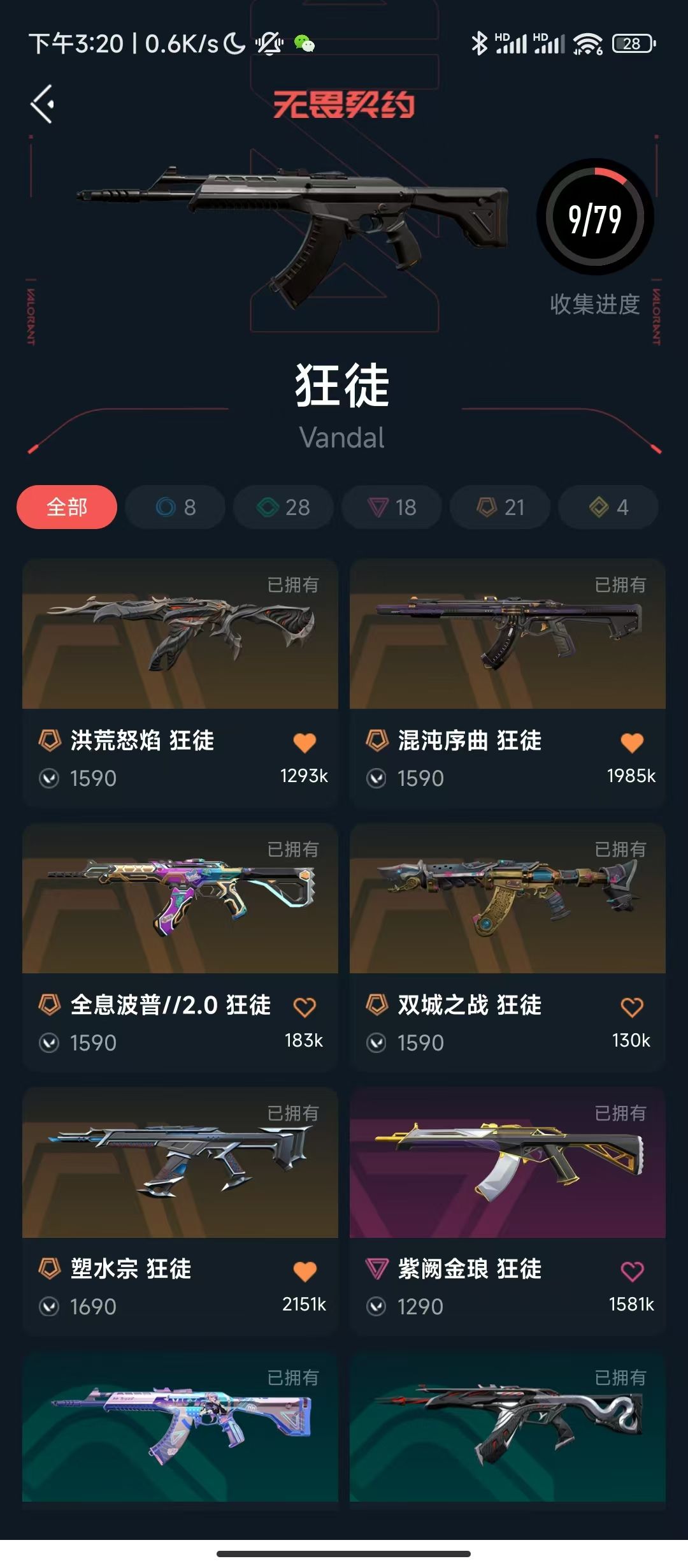Screen dimensions: 688x1568
Task: Like the 紫阙金琅 狂徒 skin
Action: pyautogui.click(x=632, y=1272)
